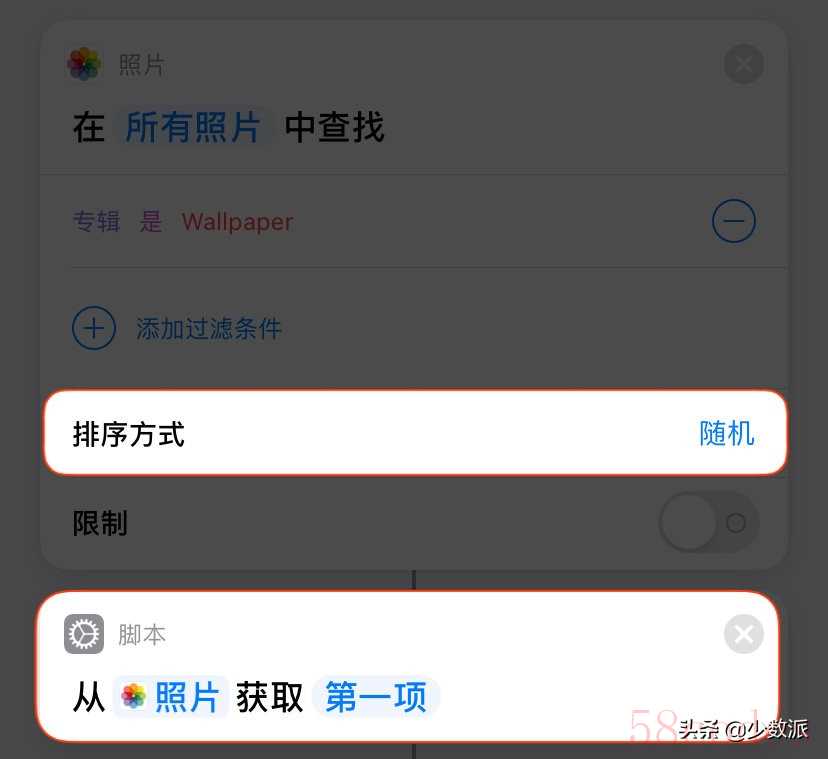
Task: Change the 是 filter operator
Action: [x=151, y=222]
